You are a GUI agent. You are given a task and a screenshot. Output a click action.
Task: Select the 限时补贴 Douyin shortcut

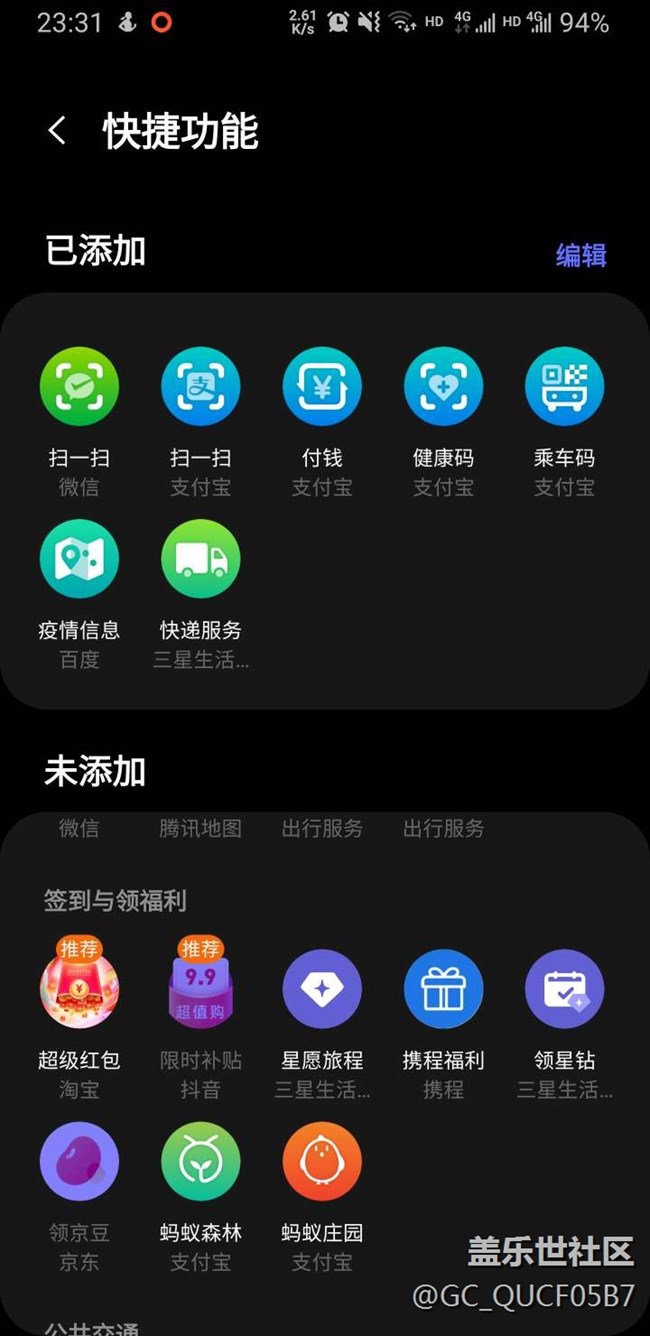pos(200,989)
